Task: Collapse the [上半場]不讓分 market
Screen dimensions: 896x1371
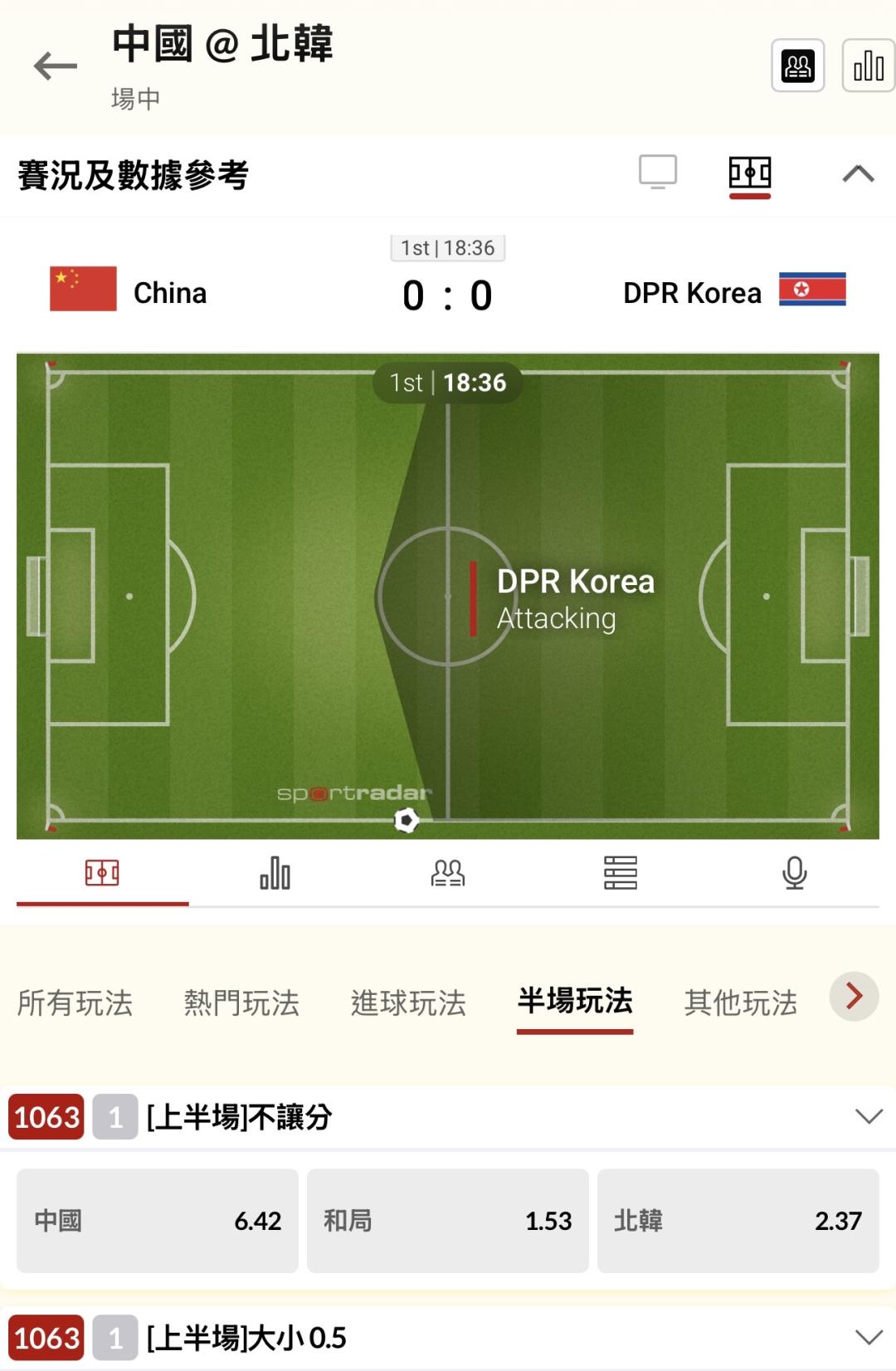Action: (x=869, y=1117)
